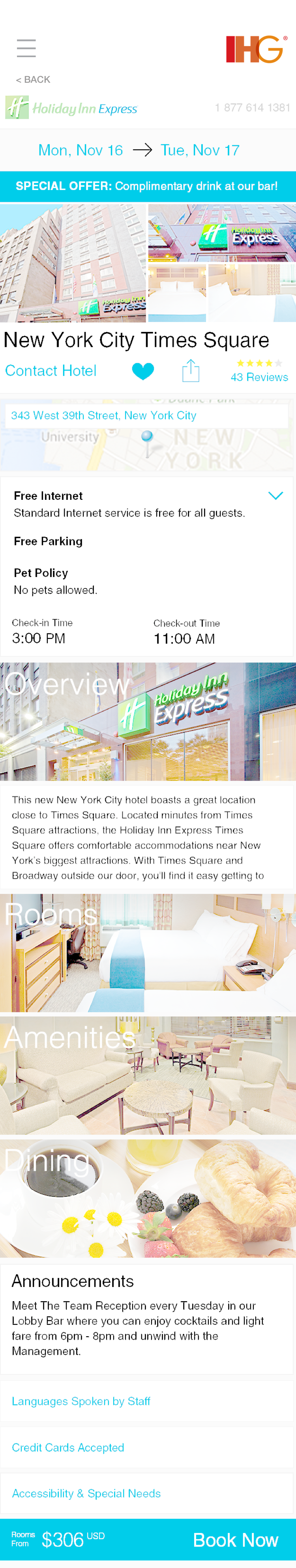Screen dimensions: 296x1568
Task: Read the 43 Reviews
Action: tap(259, 377)
